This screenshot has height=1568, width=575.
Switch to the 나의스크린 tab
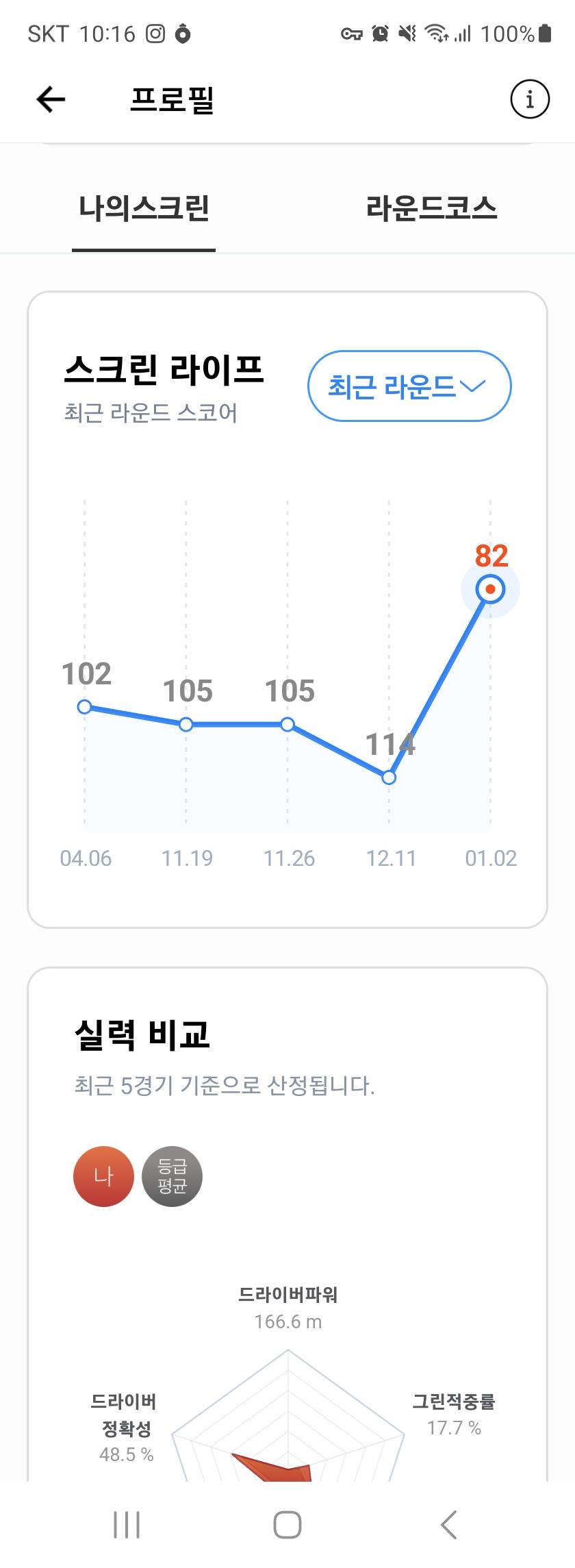click(144, 208)
